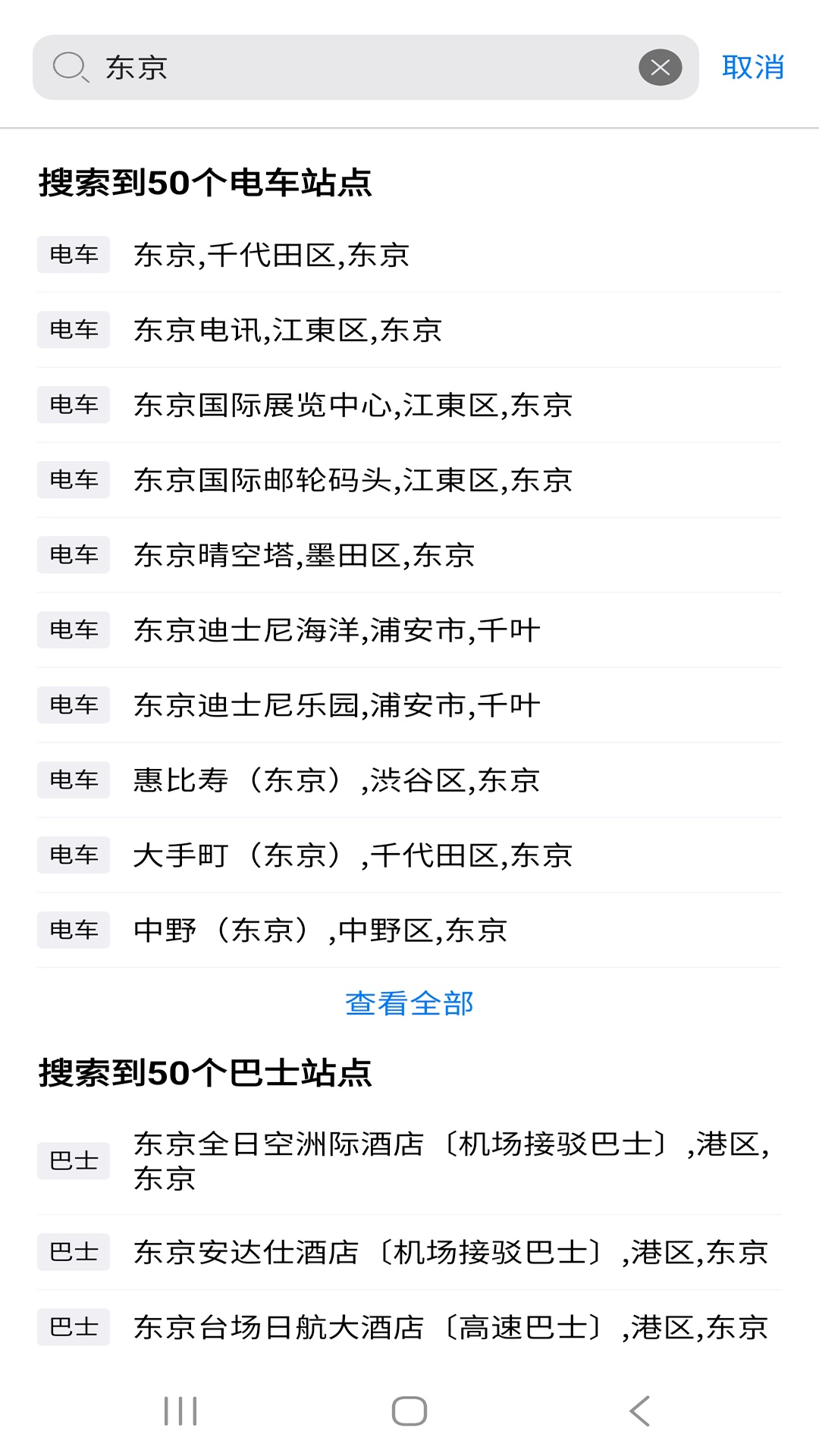Select 大手町（东京）station
Viewport: 819px width, 1456px height.
(x=353, y=855)
